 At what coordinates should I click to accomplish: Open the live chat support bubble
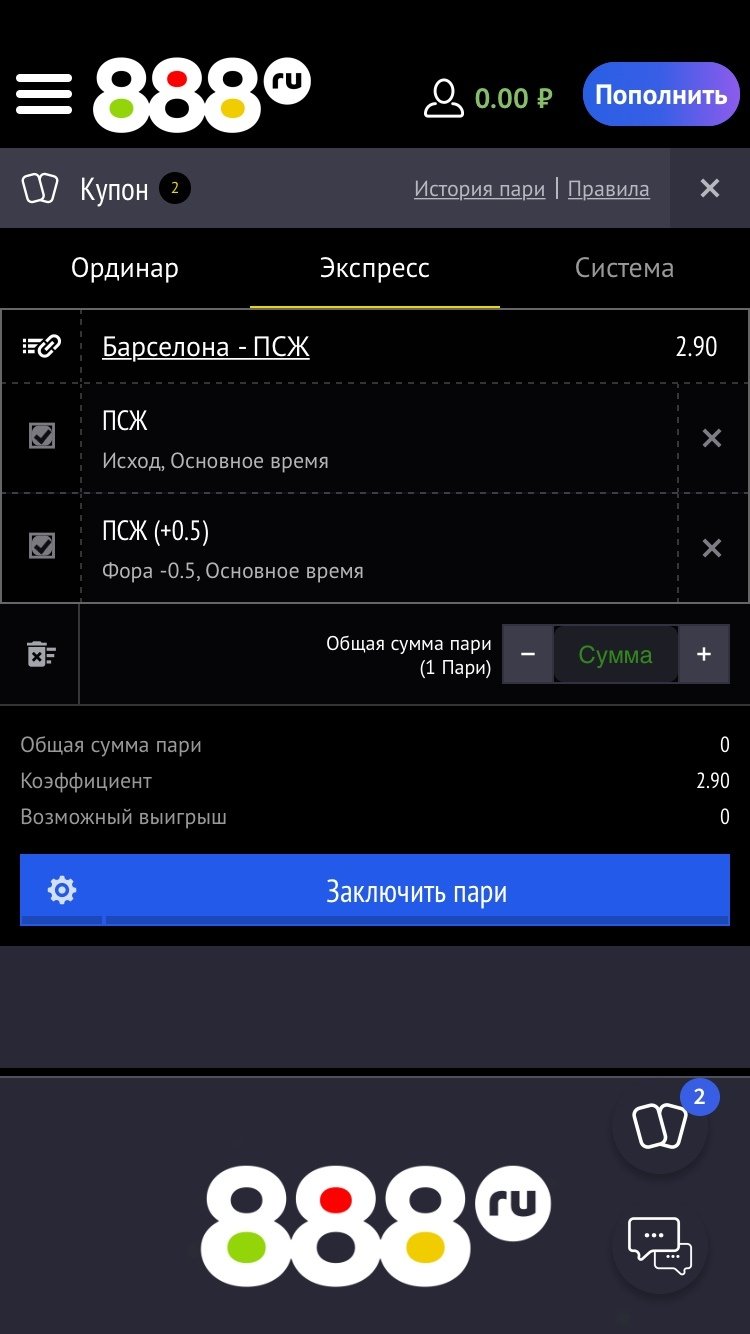(659, 1245)
